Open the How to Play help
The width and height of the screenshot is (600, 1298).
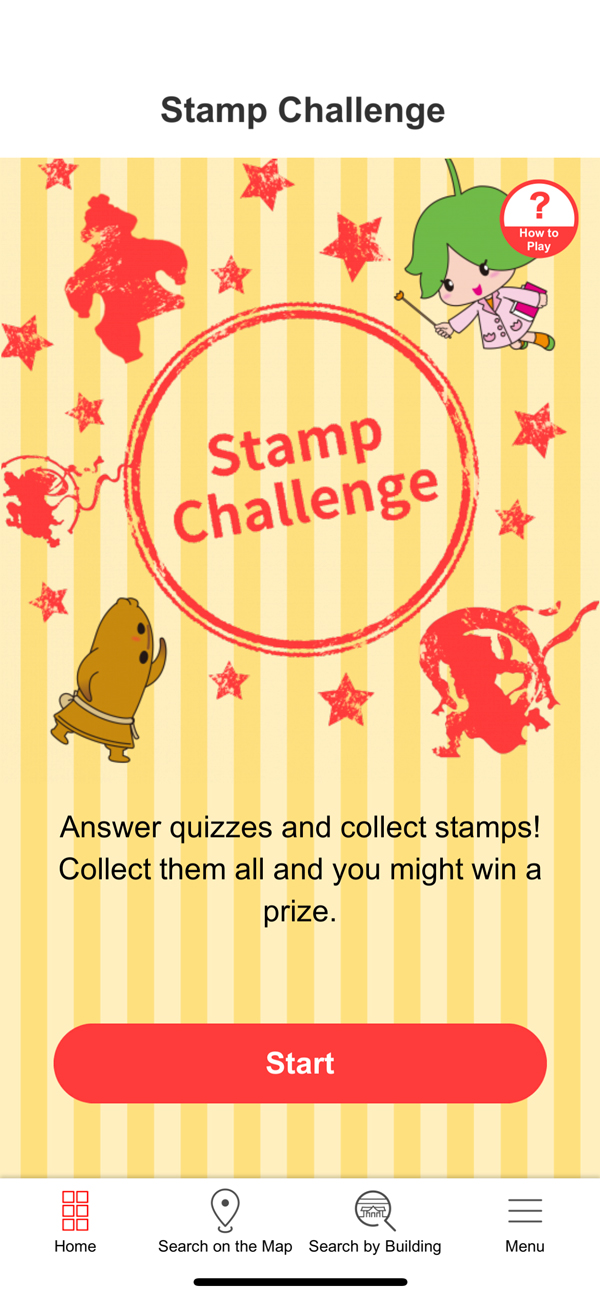coord(539,219)
